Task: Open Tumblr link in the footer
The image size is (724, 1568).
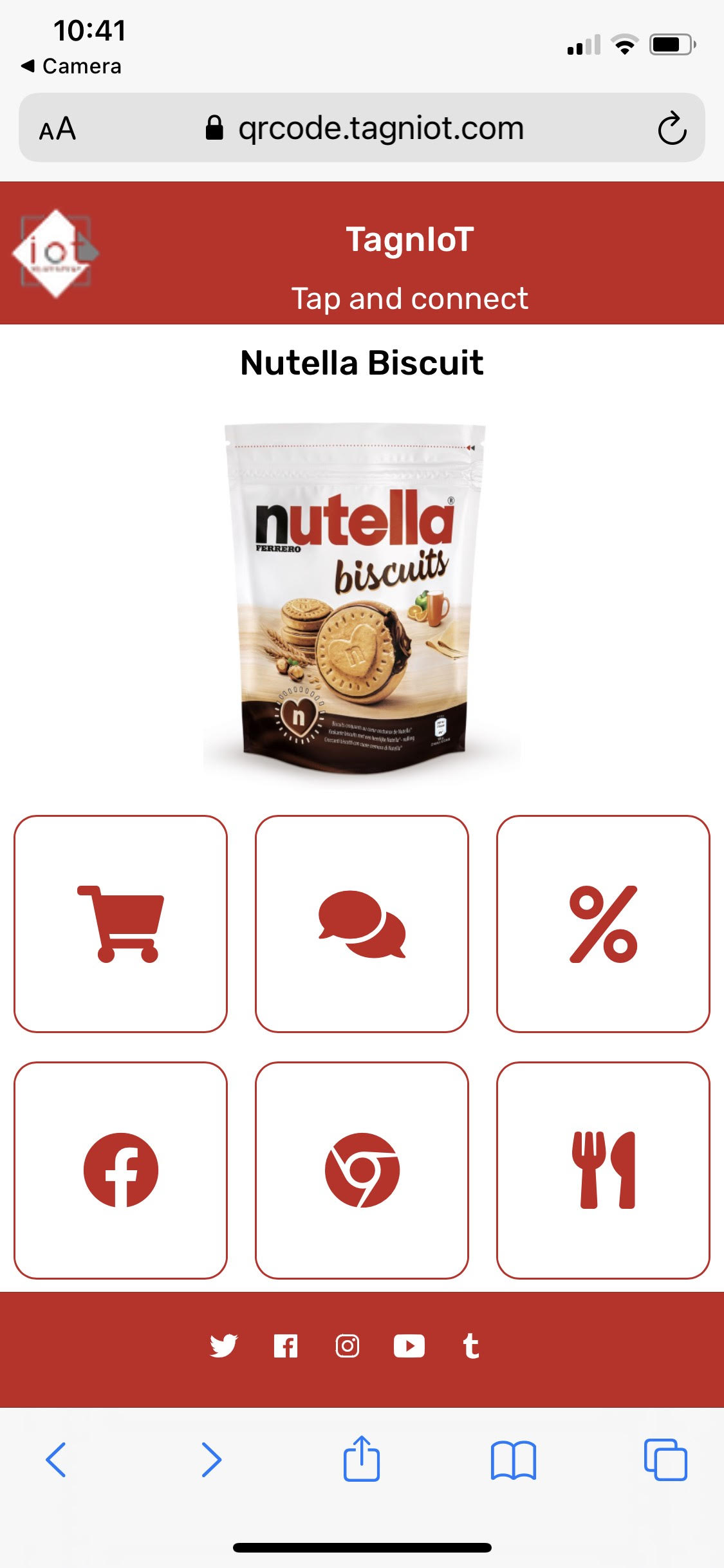Action: coord(471,1346)
